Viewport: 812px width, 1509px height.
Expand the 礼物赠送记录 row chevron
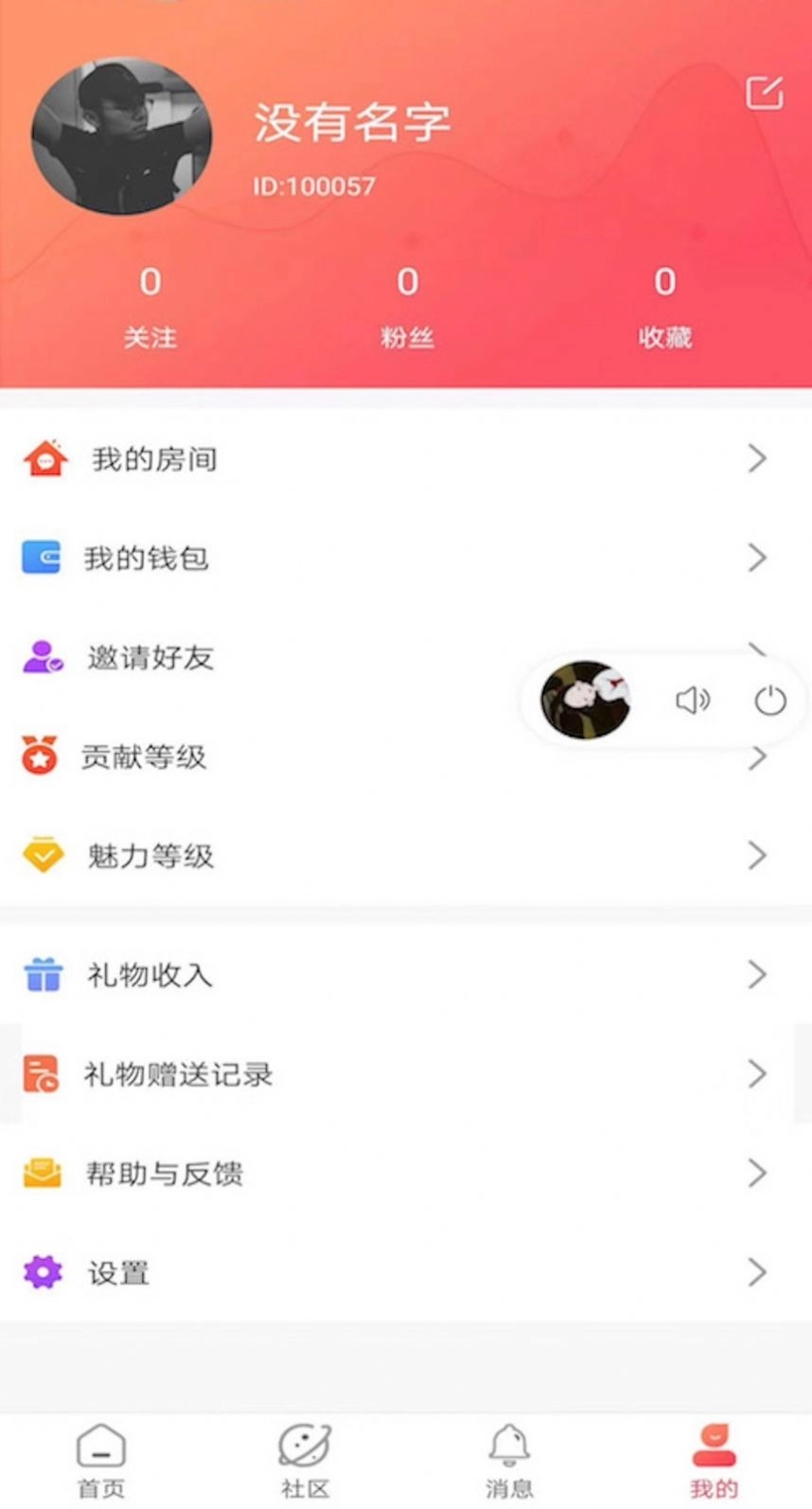[755, 1074]
